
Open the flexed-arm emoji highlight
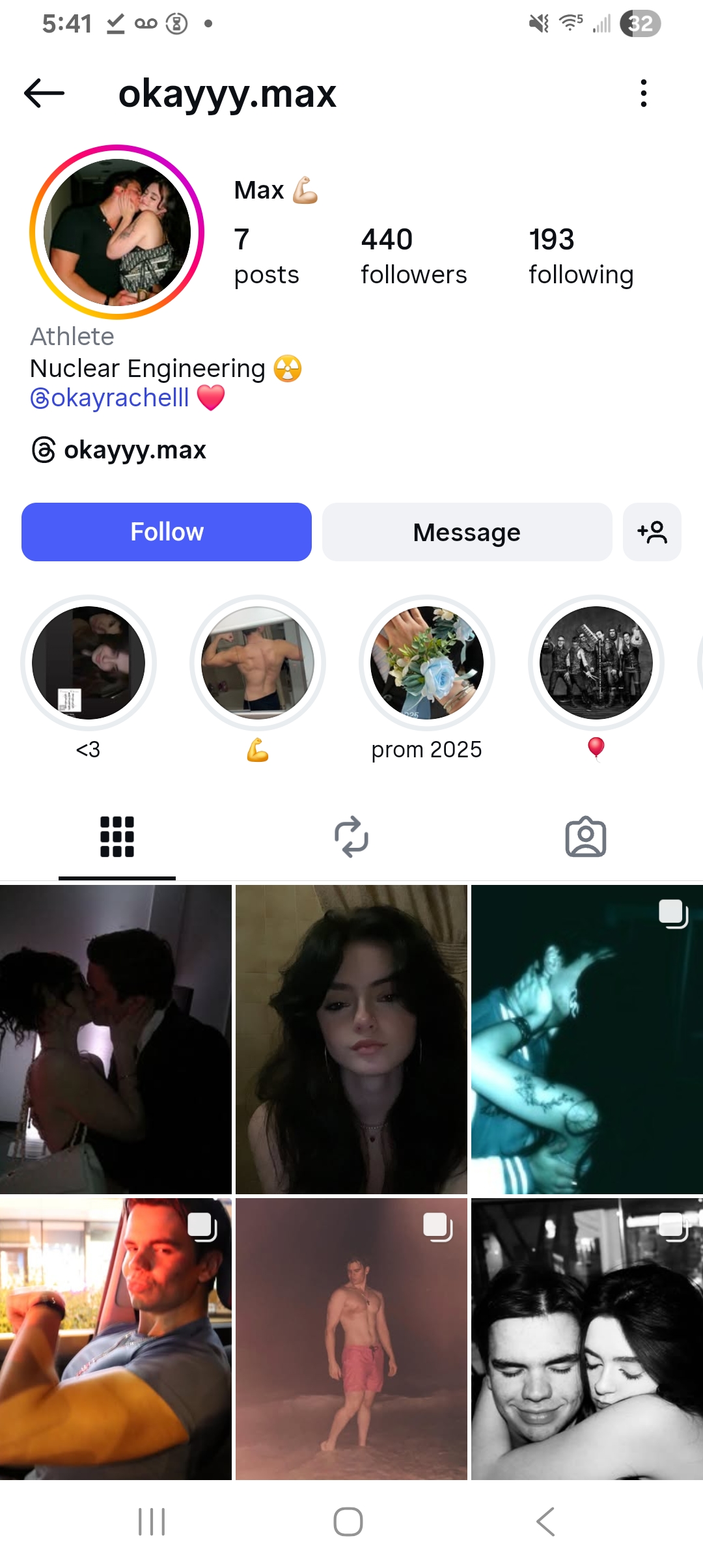pos(258,663)
